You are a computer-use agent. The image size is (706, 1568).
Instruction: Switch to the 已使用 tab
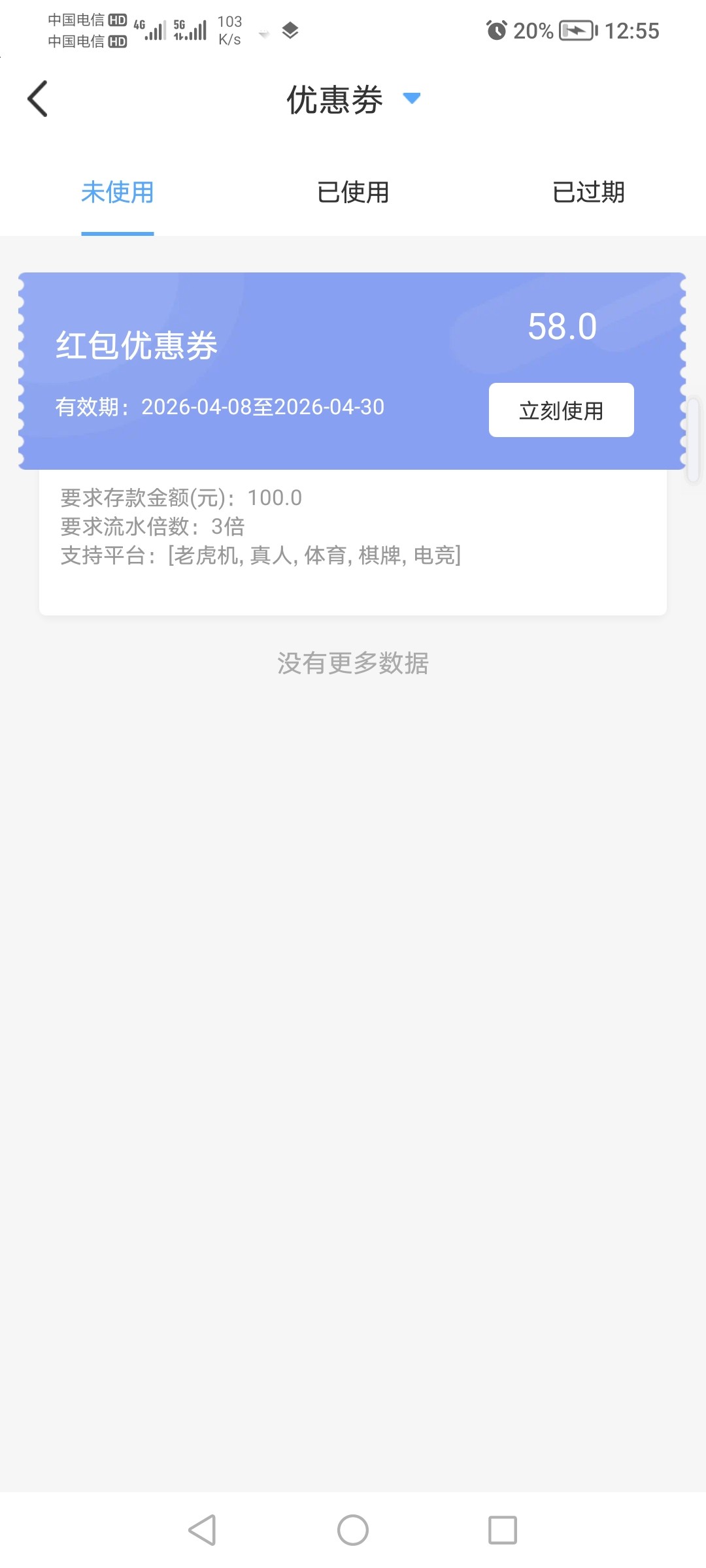point(353,192)
